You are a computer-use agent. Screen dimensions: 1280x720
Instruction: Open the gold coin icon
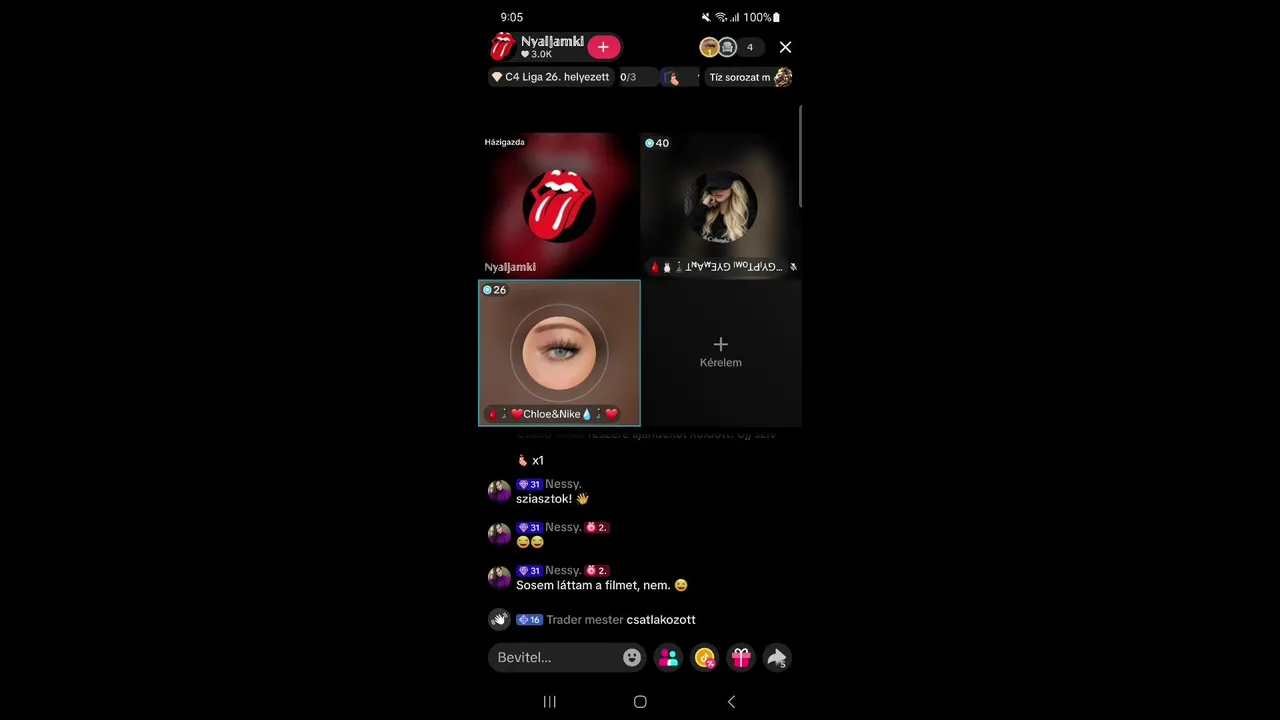(705, 657)
